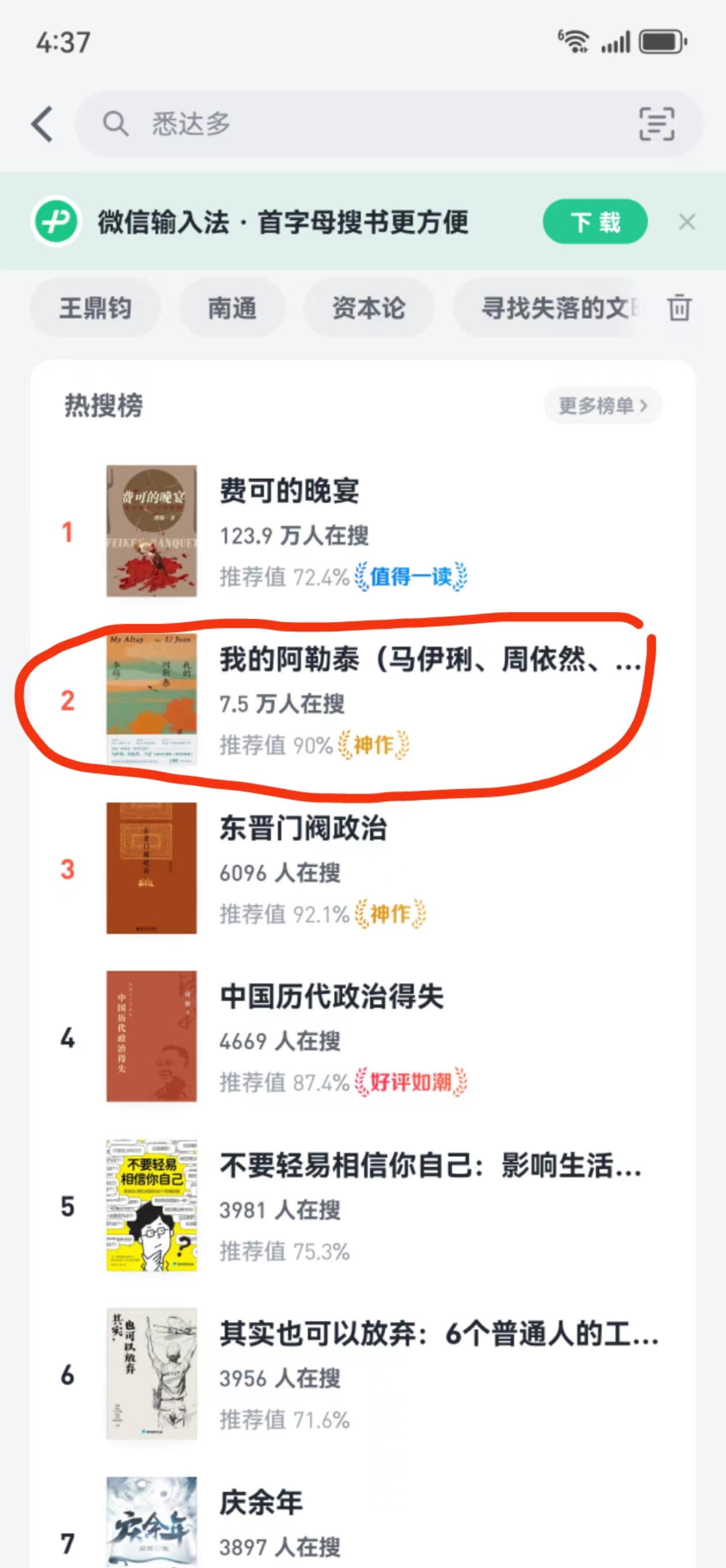Image resolution: width=726 pixels, height=1568 pixels.
Task: Open the scan icon in the search bar
Action: click(656, 124)
